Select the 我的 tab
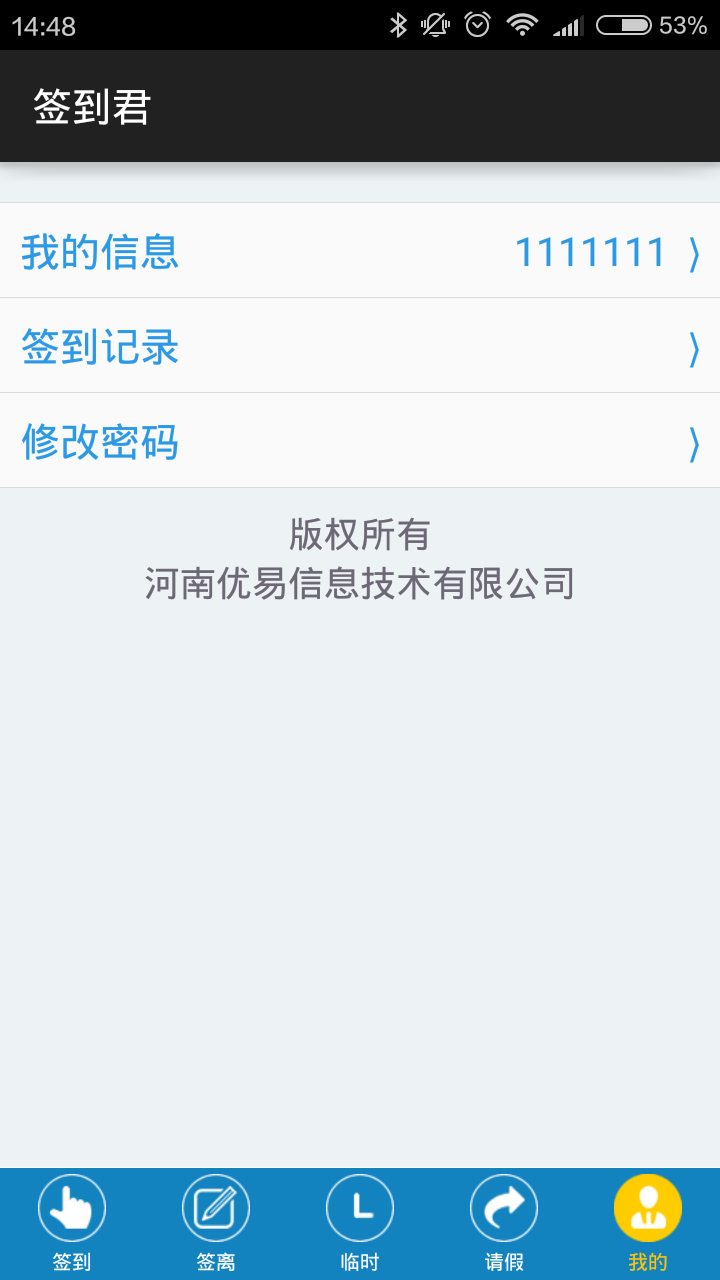720x1280 pixels. click(x=648, y=1224)
